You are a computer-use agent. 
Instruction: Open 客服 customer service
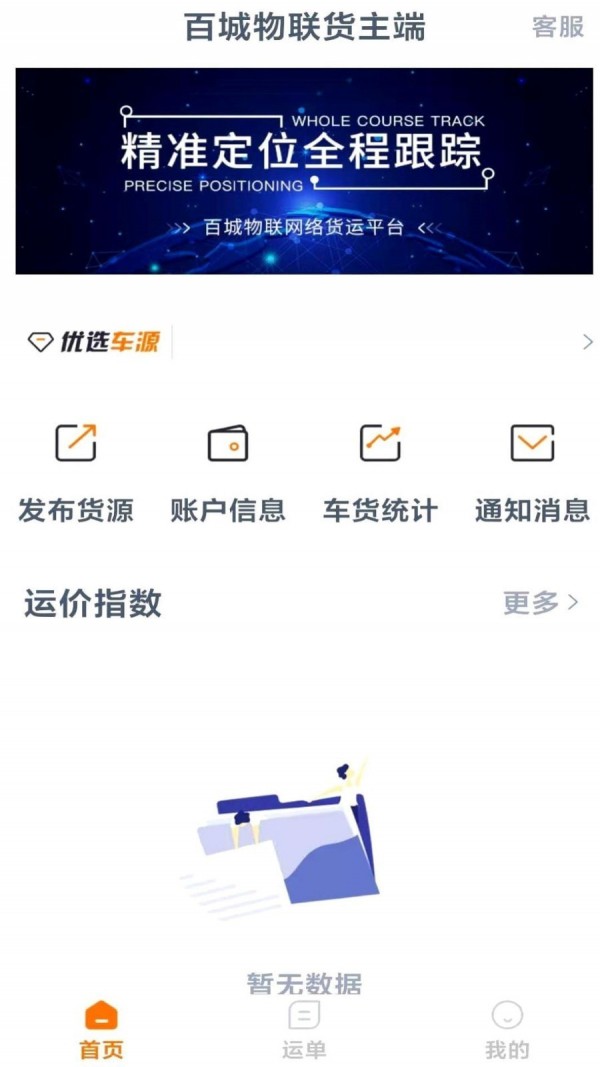pos(557,27)
